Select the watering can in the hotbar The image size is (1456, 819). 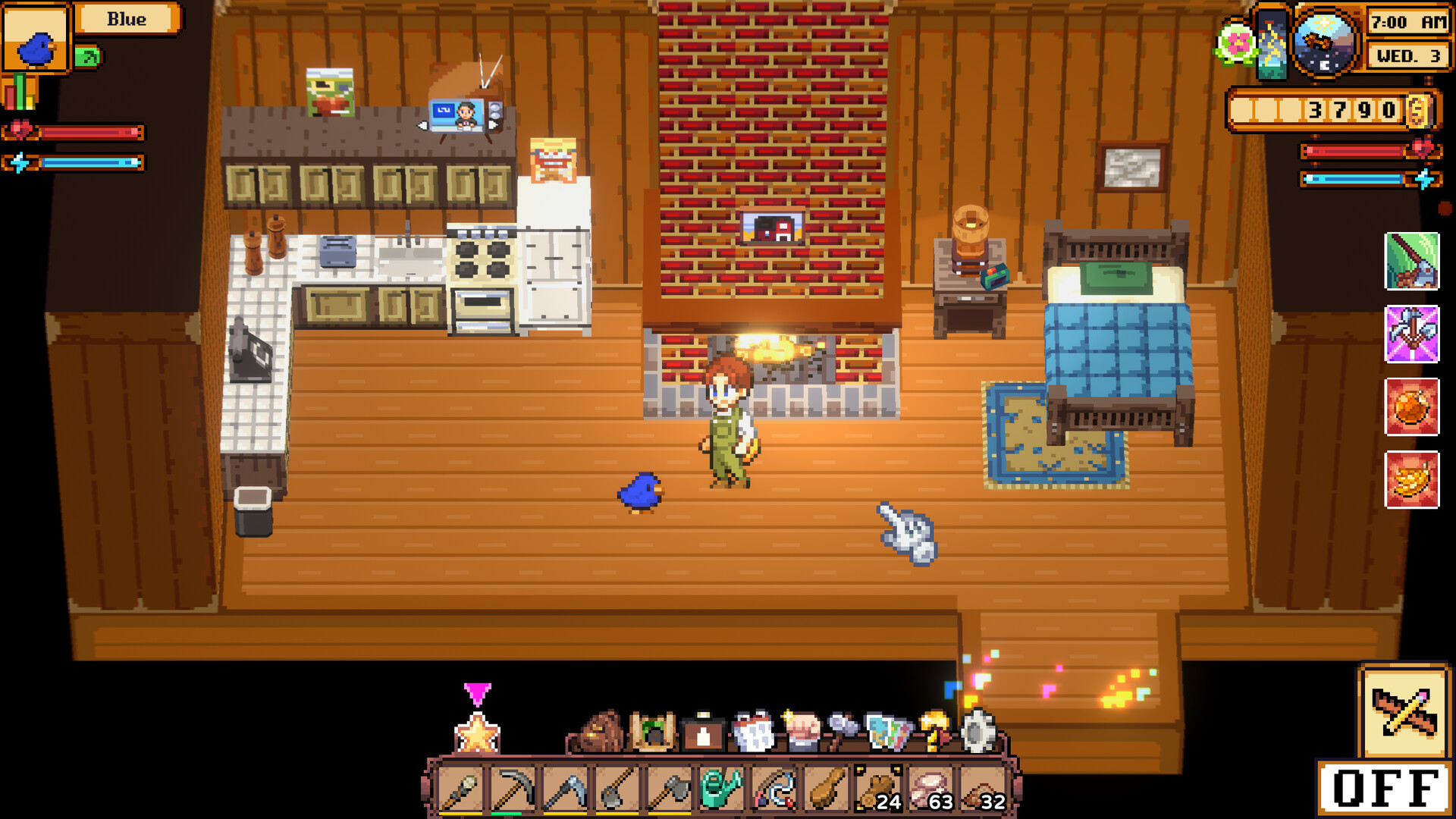(x=720, y=790)
